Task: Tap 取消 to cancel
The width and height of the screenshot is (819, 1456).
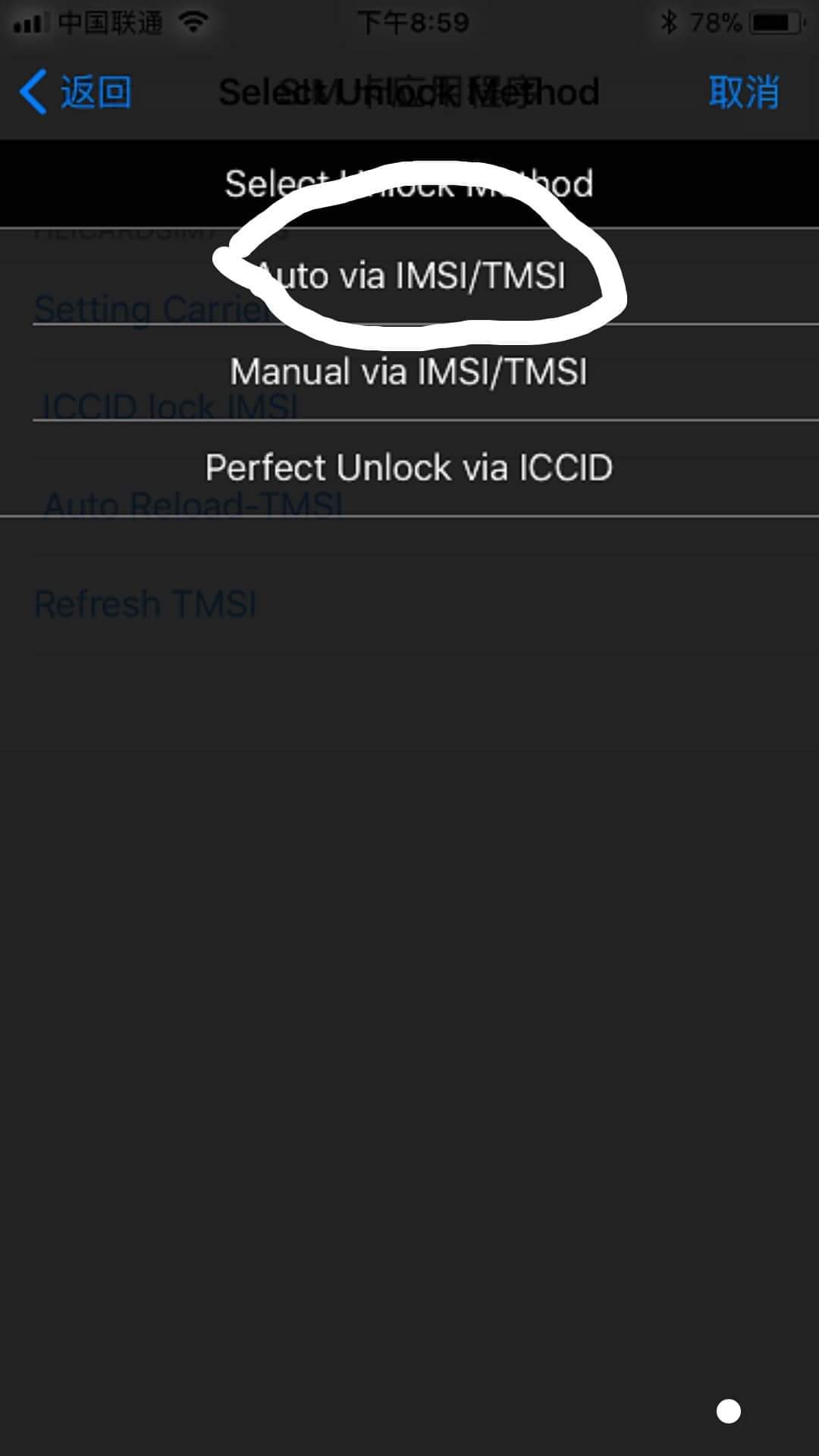Action: point(744,93)
